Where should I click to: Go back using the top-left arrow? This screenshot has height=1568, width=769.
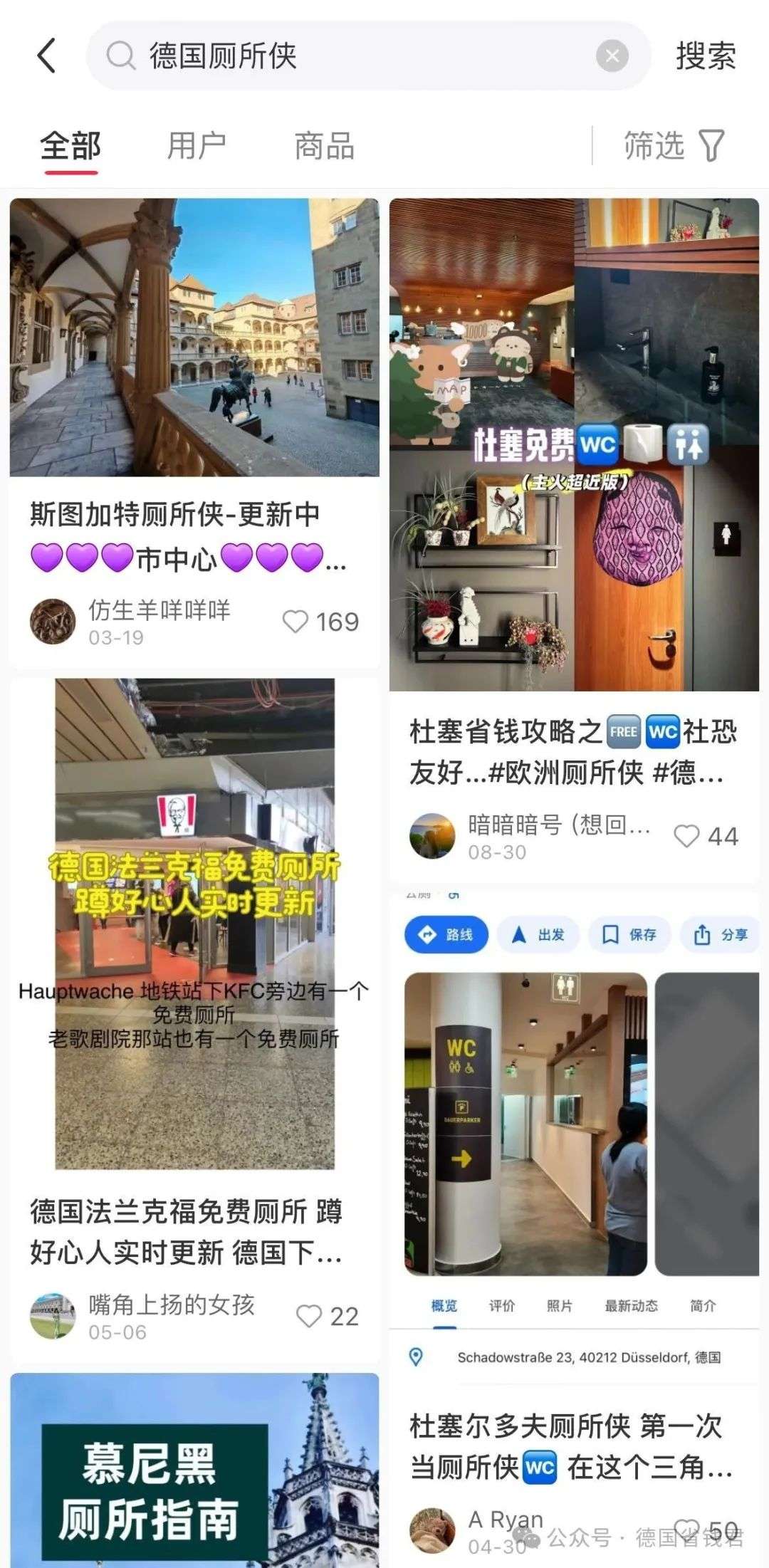pos(47,56)
